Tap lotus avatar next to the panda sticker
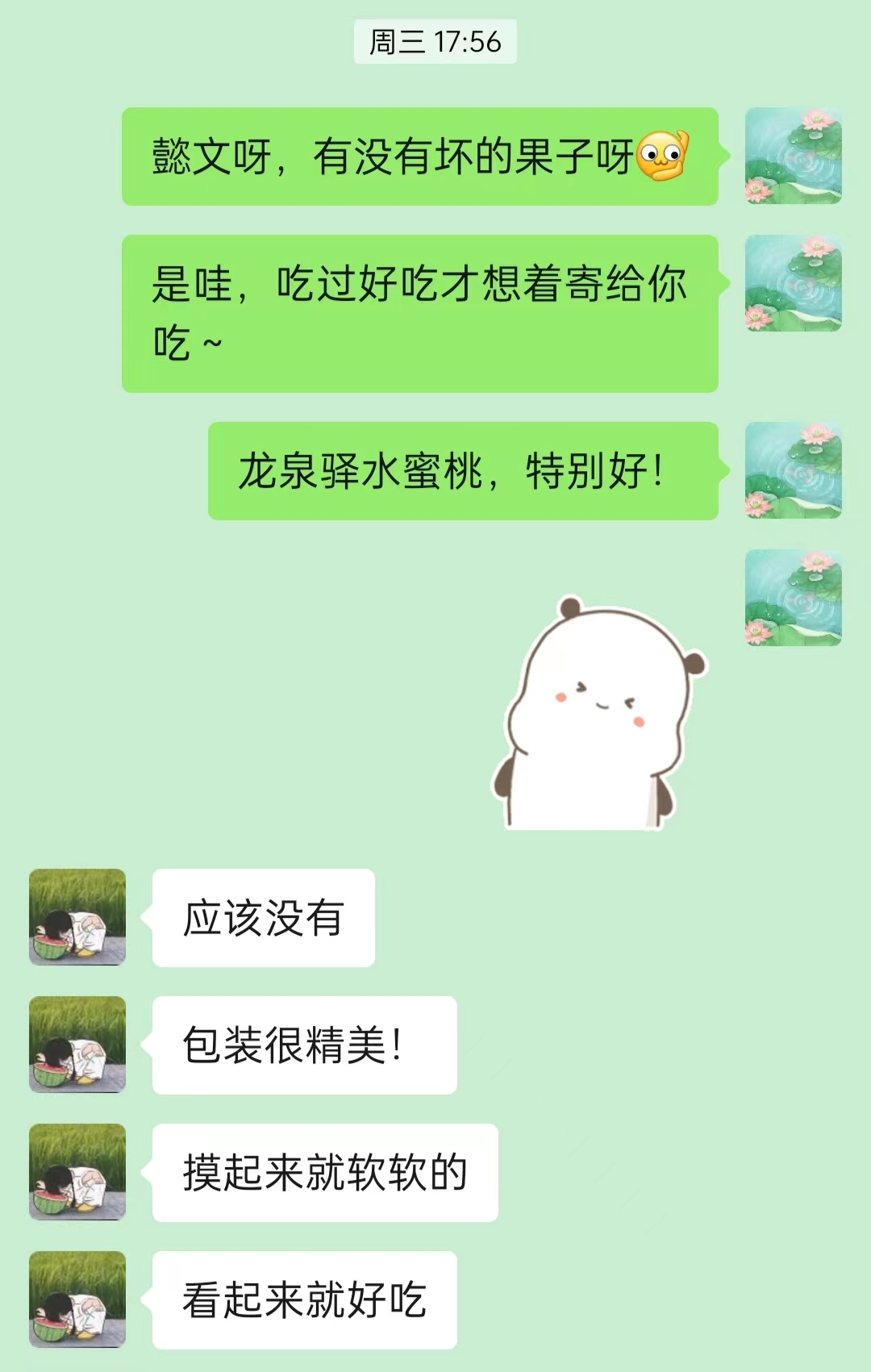The image size is (871, 1372). 793,598
